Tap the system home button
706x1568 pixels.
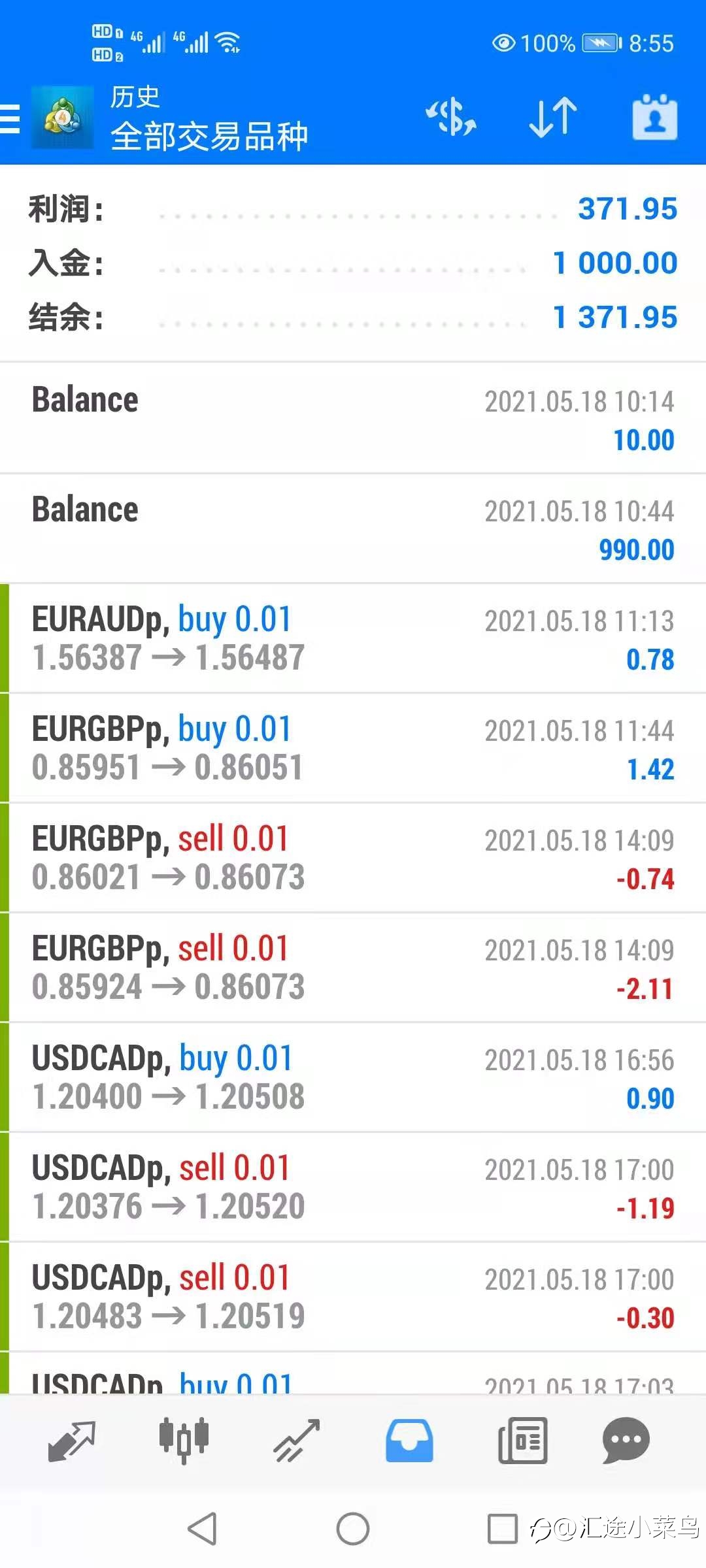(x=353, y=1529)
